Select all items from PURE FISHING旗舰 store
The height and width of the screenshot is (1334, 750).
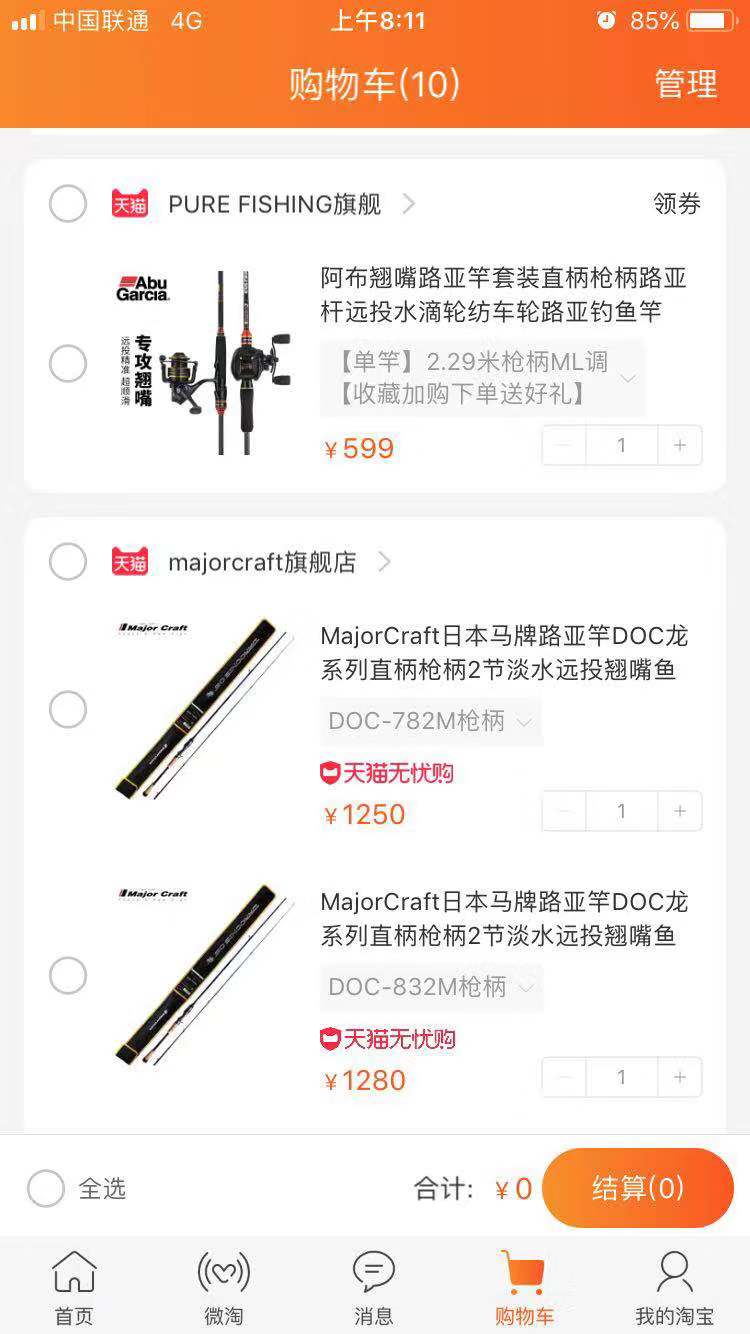(68, 204)
